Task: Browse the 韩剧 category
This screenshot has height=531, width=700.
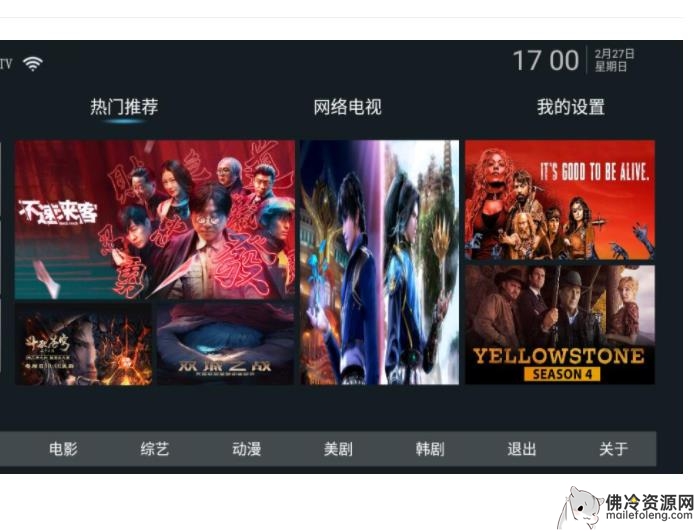Action: pos(430,449)
